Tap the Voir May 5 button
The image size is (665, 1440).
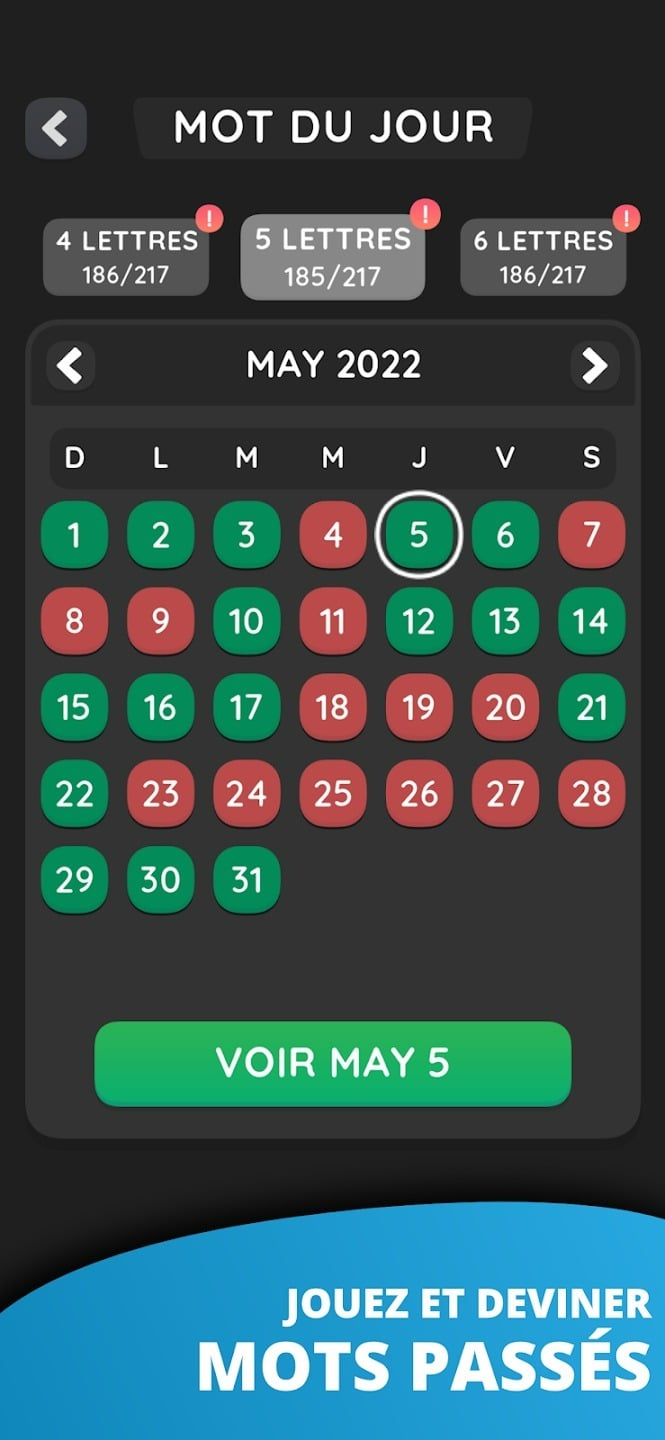coord(333,1063)
